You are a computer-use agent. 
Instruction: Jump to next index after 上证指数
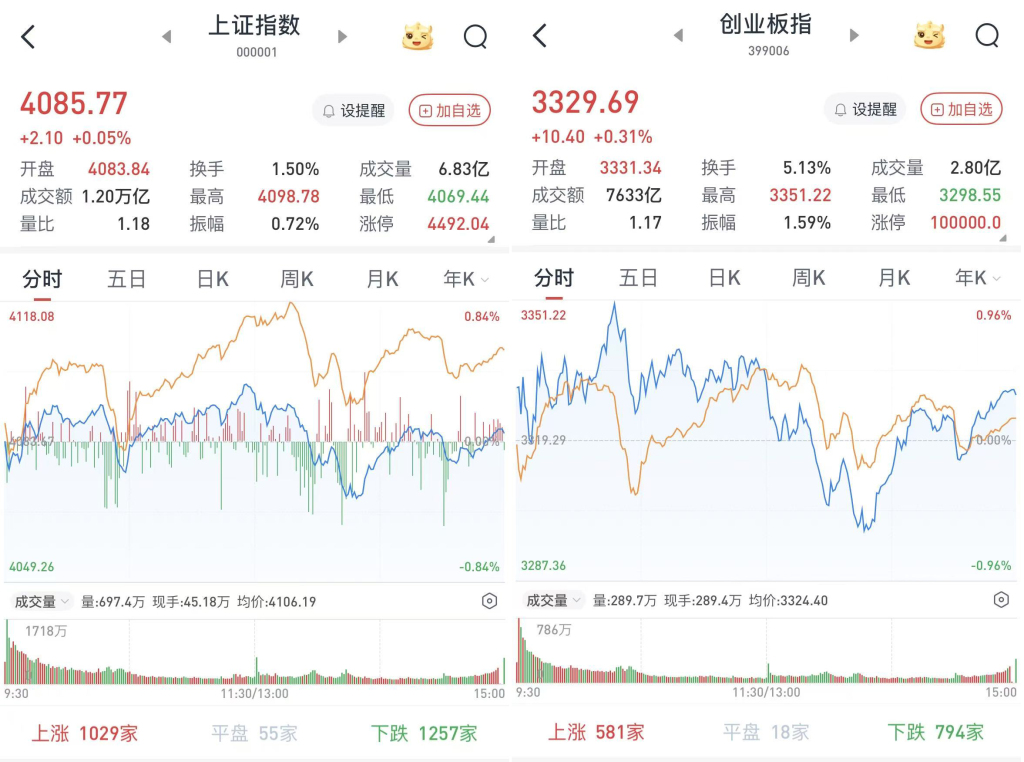(343, 37)
